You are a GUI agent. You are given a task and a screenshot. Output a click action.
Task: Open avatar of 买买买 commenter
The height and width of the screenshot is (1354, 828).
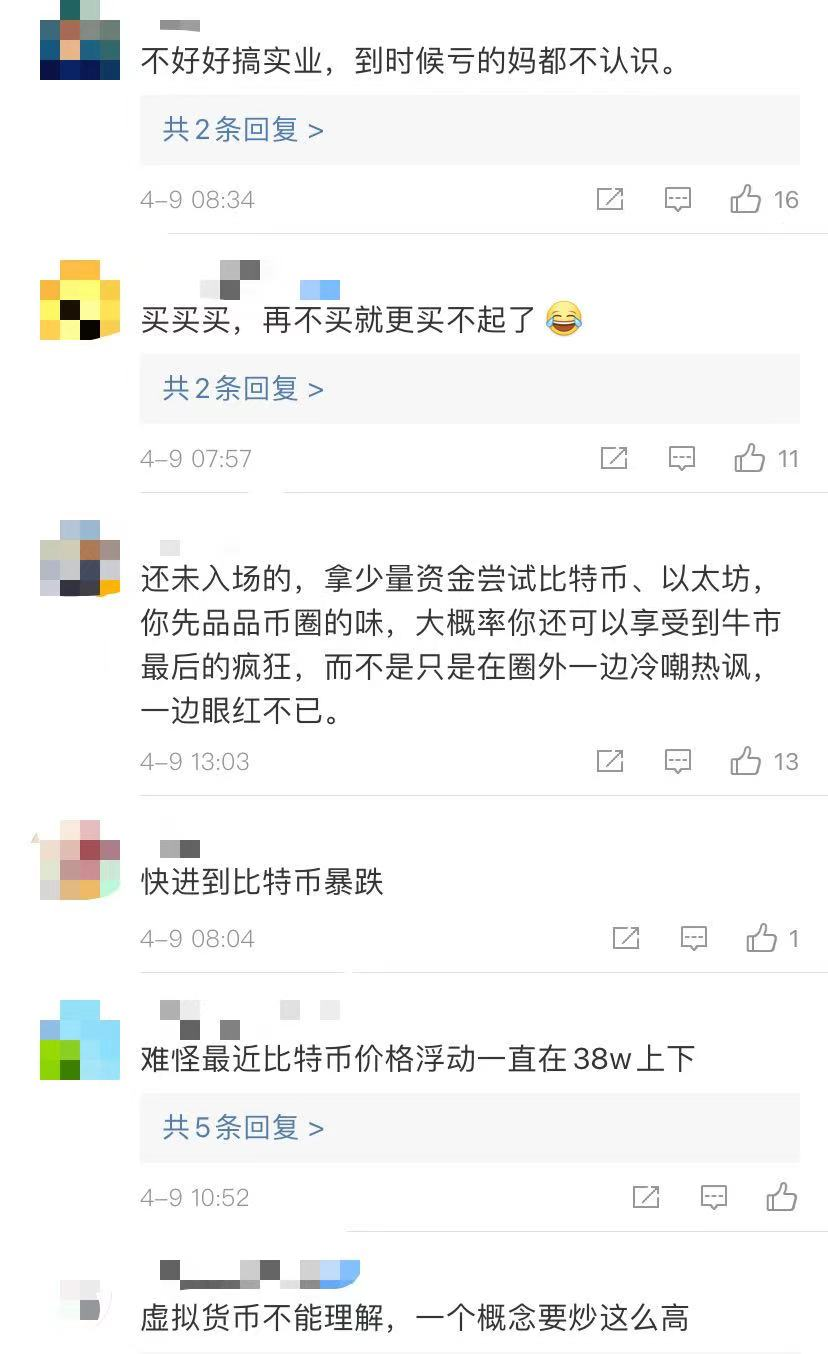(x=80, y=300)
